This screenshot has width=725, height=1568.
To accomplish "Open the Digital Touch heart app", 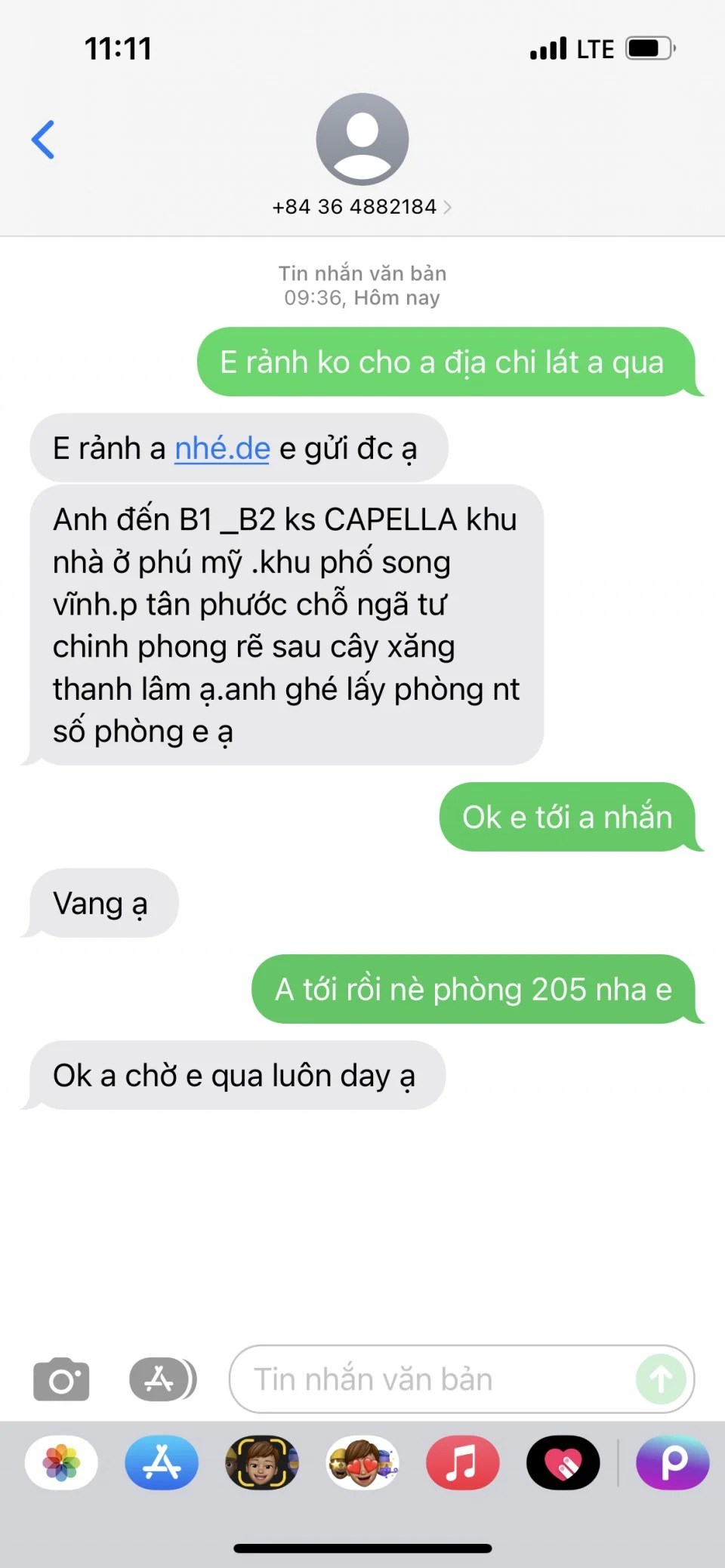I will pos(563,1462).
